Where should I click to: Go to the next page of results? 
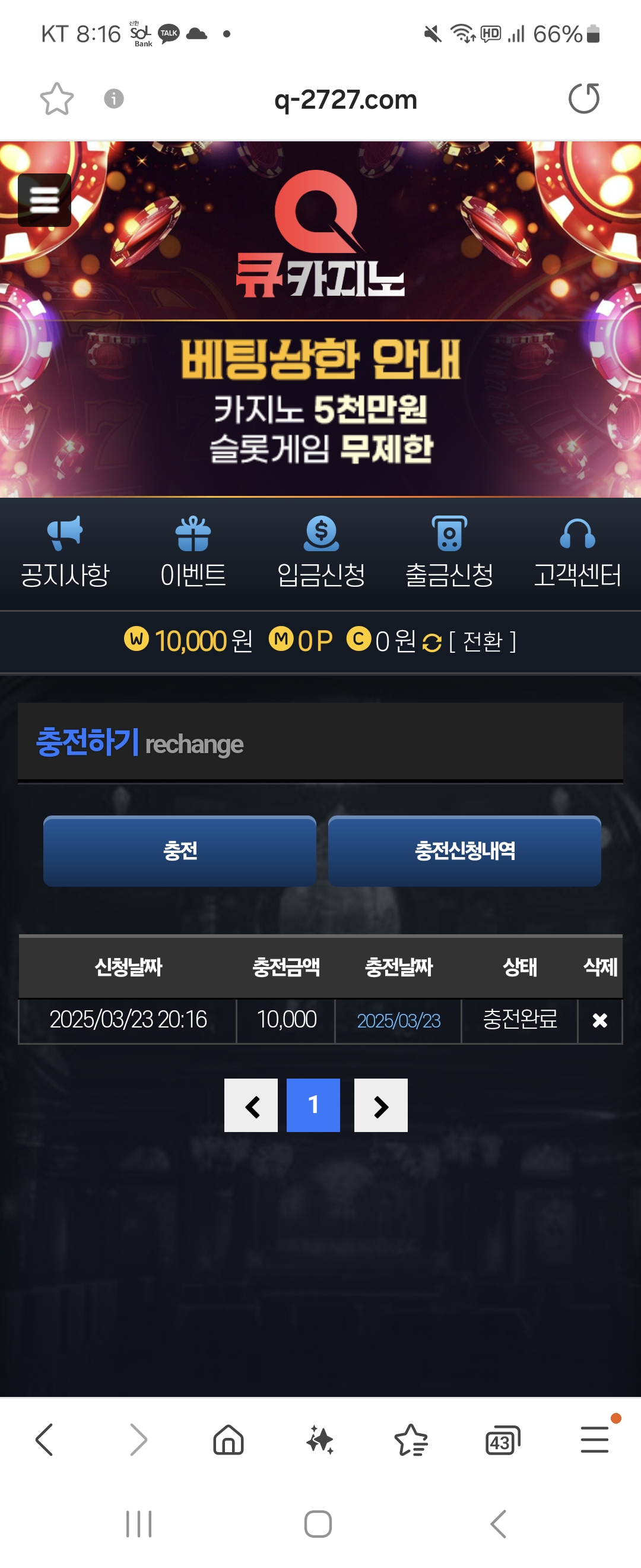click(380, 1105)
